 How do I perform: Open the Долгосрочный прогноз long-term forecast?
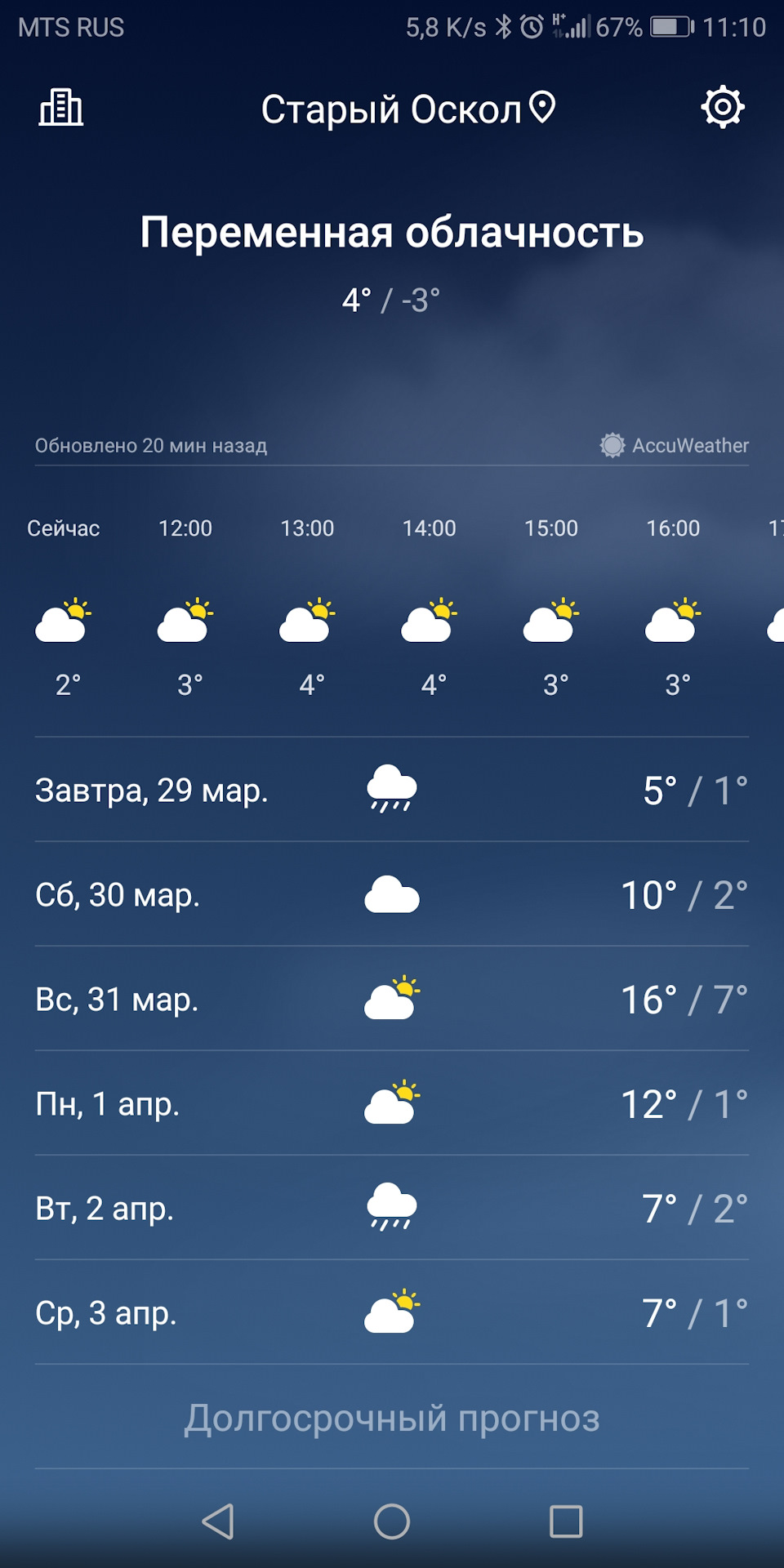392,1419
